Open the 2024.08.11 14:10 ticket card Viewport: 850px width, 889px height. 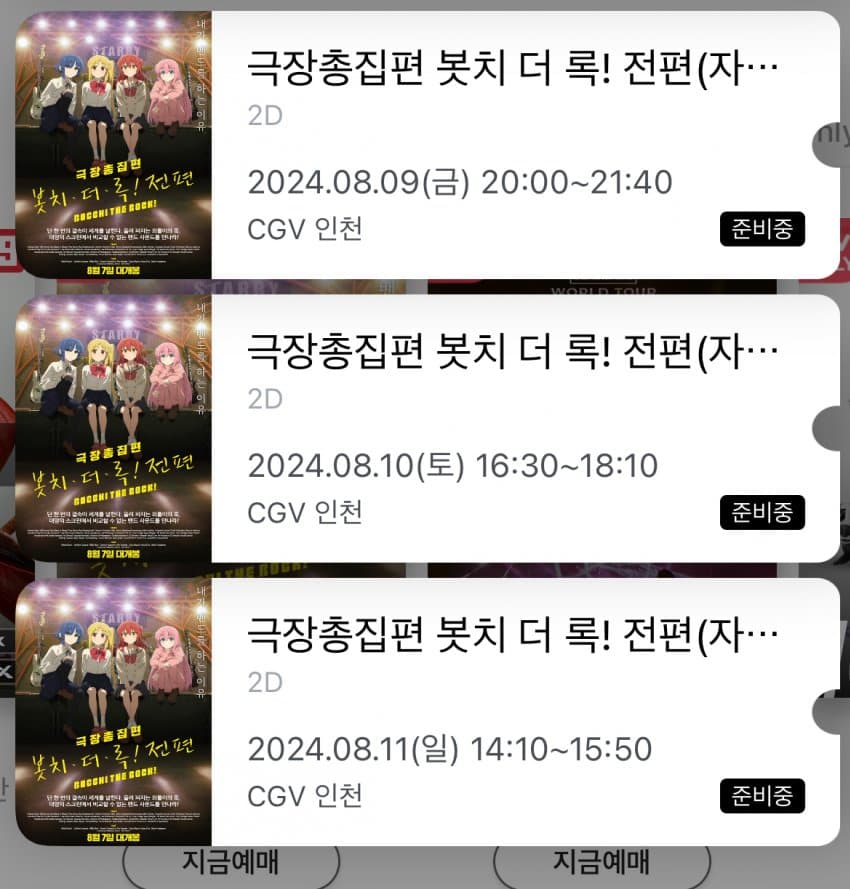510,712
